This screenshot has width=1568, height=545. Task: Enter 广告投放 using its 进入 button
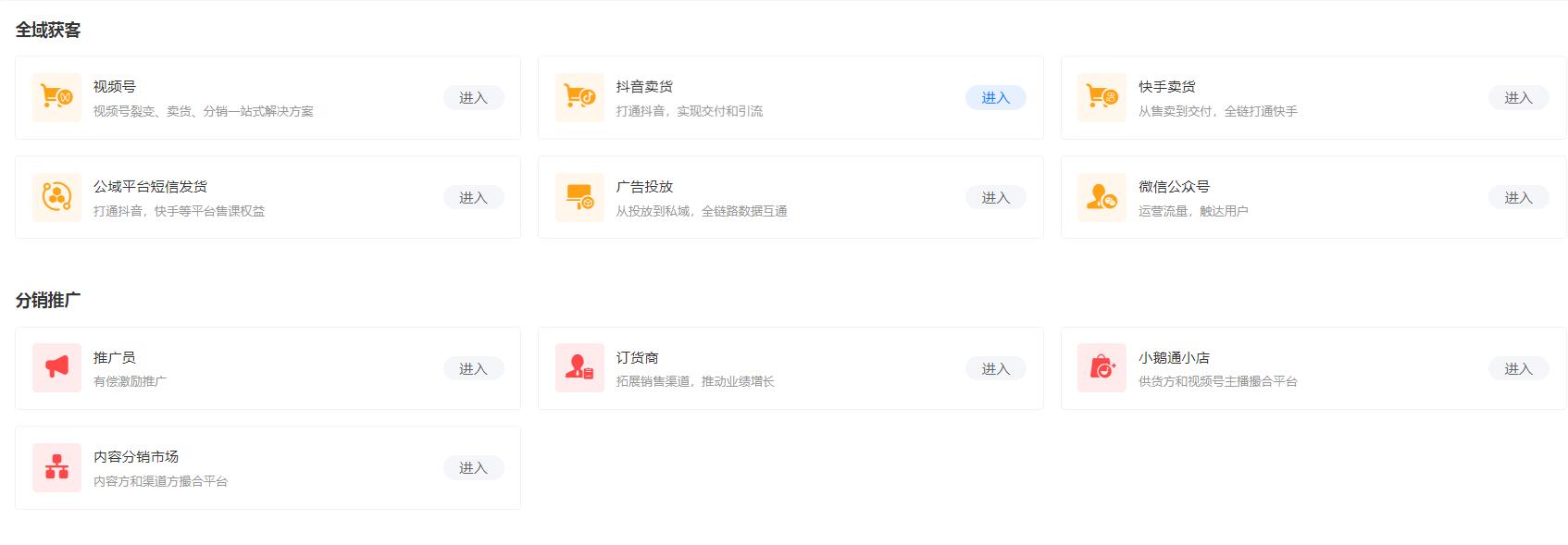[995, 198]
